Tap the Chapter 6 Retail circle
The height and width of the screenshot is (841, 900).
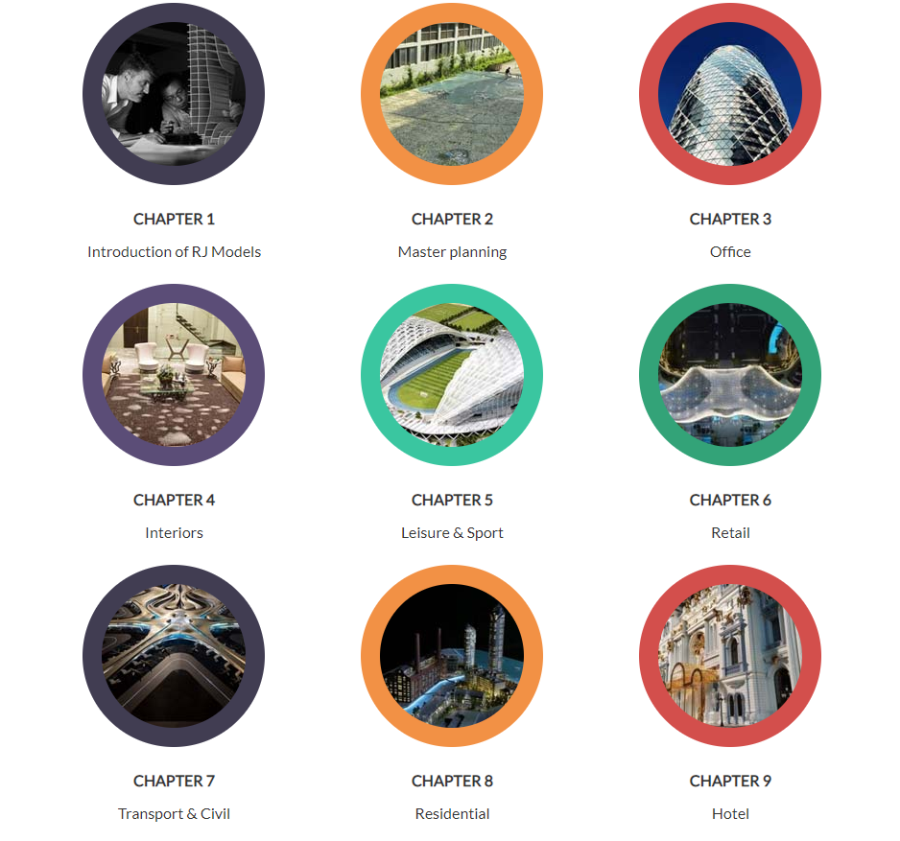(x=730, y=375)
